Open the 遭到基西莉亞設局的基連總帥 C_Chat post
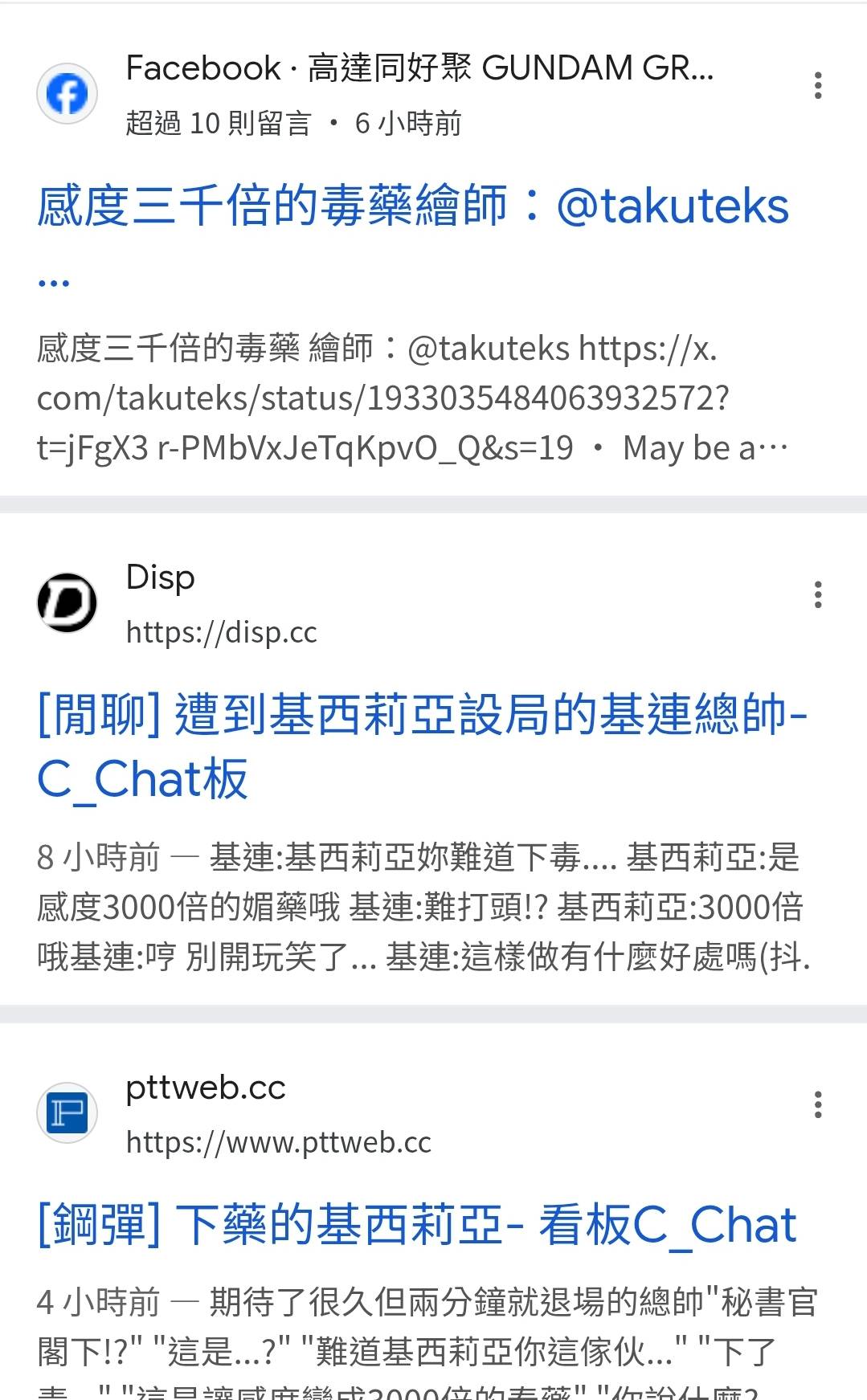The height and width of the screenshot is (1400, 867). click(423, 747)
